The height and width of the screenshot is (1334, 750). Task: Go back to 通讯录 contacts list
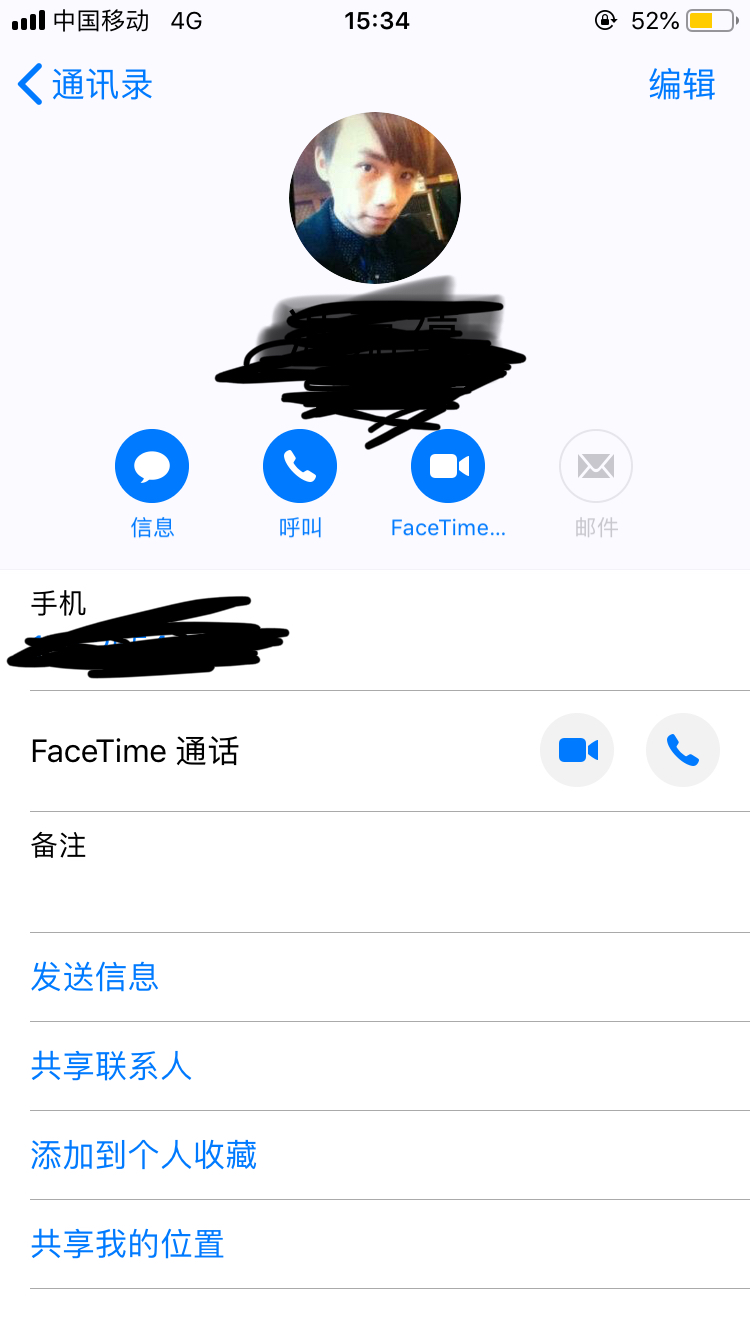coord(85,85)
